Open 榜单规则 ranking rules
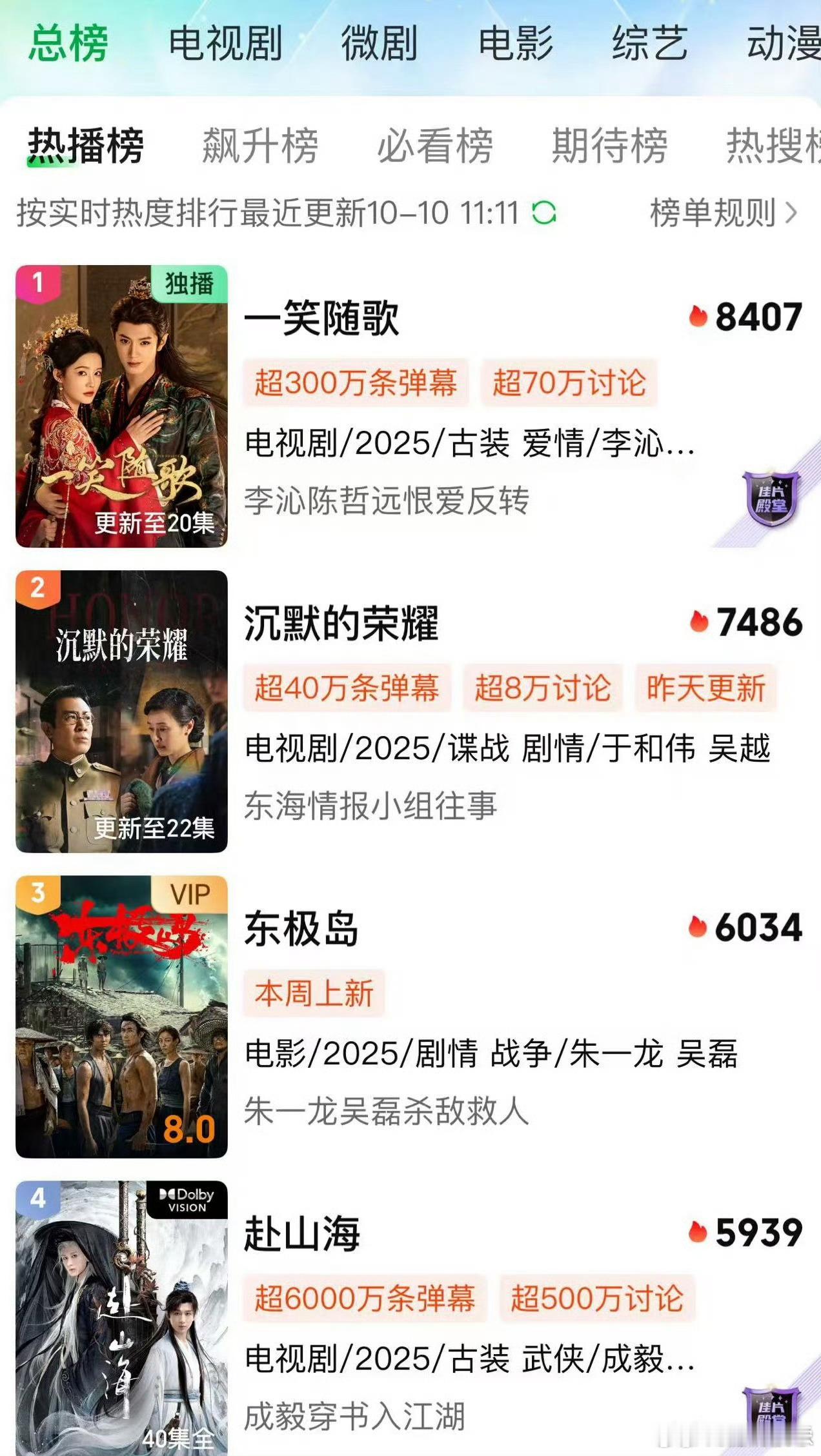This screenshot has height=1456, width=821. 723,212
